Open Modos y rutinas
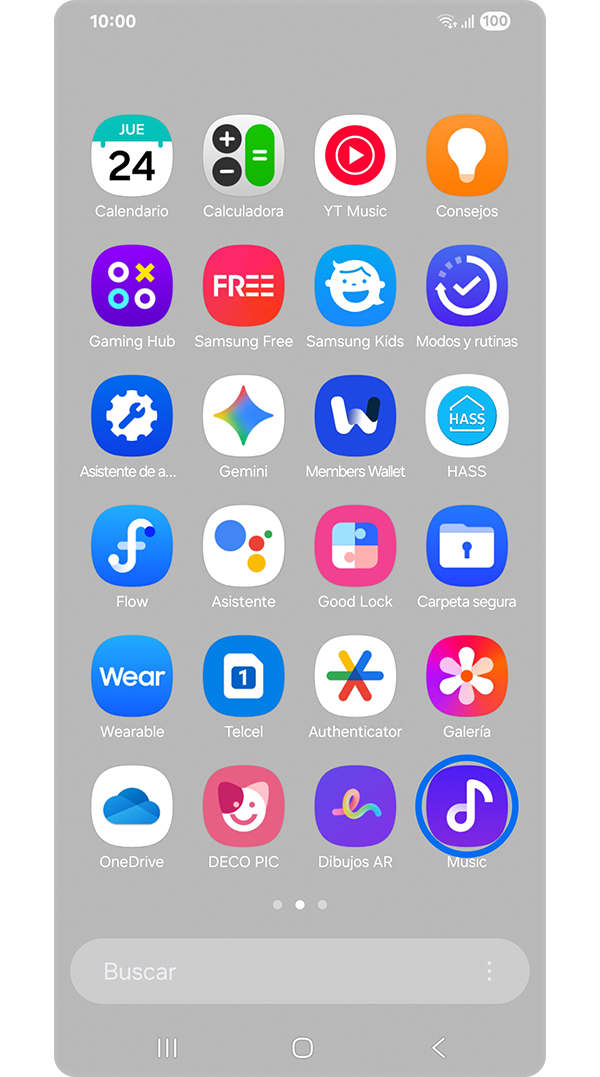This screenshot has height=1077, width=600. click(x=467, y=286)
